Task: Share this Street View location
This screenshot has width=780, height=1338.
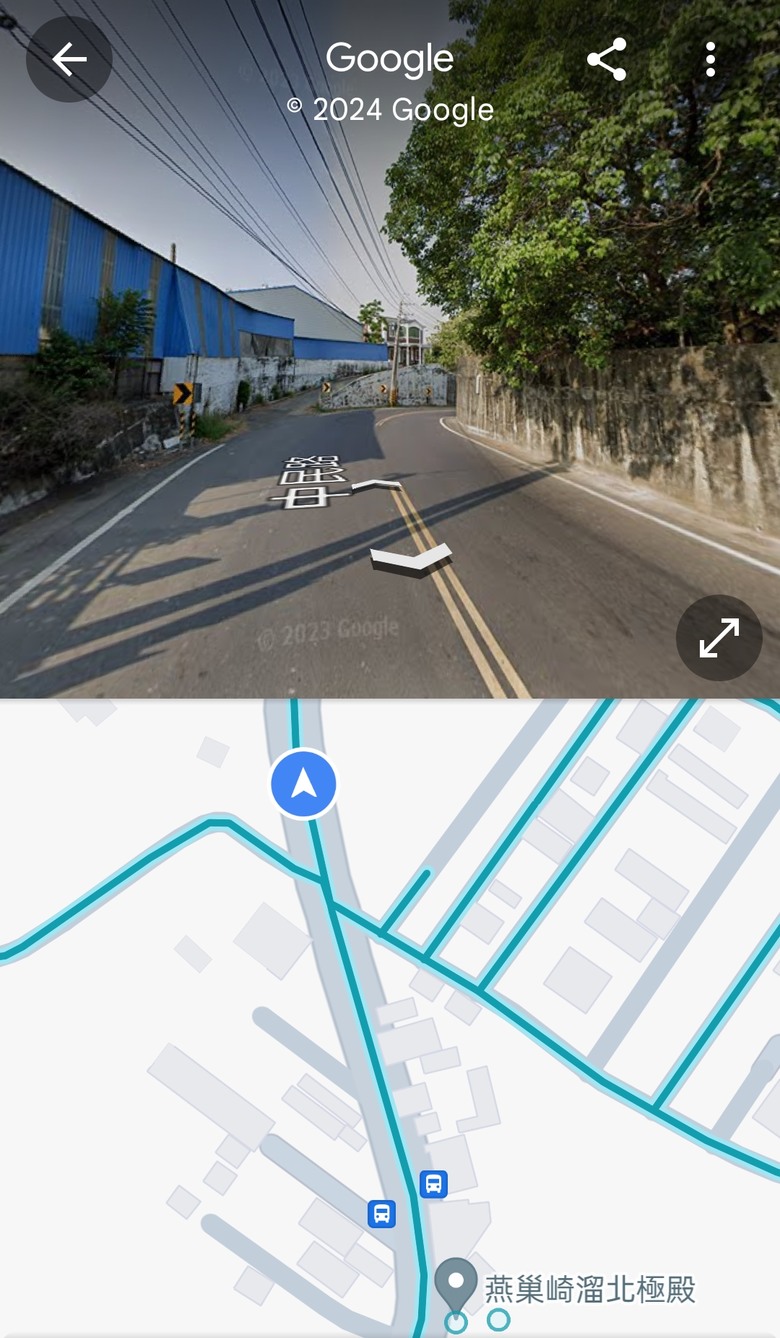Action: (607, 60)
